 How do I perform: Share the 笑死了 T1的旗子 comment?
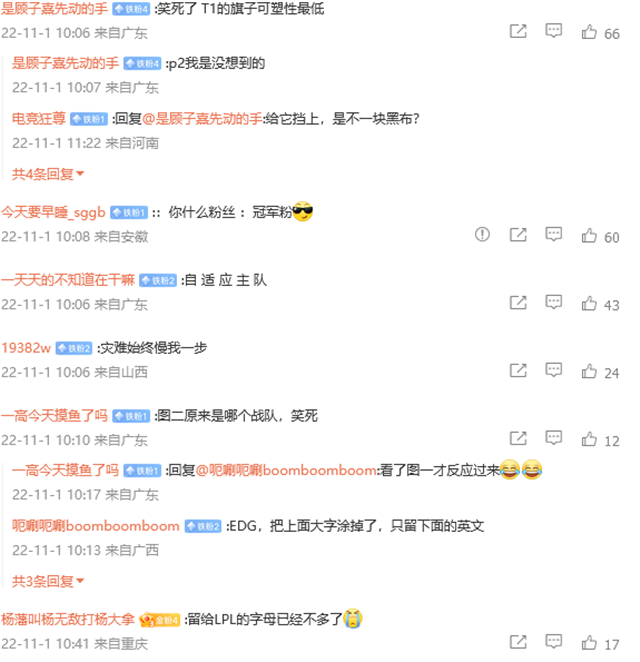pyautogui.click(x=518, y=32)
